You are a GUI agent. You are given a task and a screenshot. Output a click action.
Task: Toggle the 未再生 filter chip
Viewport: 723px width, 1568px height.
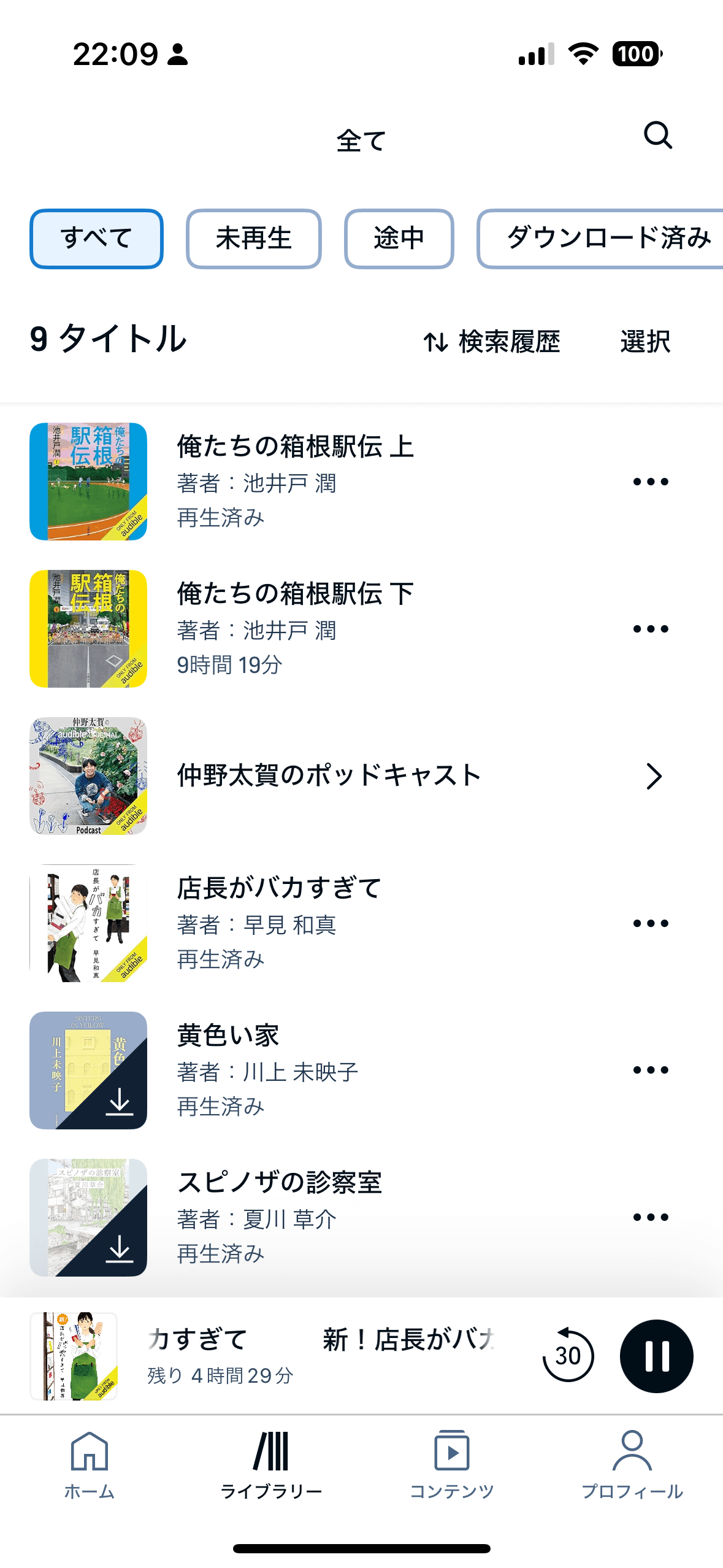(254, 239)
